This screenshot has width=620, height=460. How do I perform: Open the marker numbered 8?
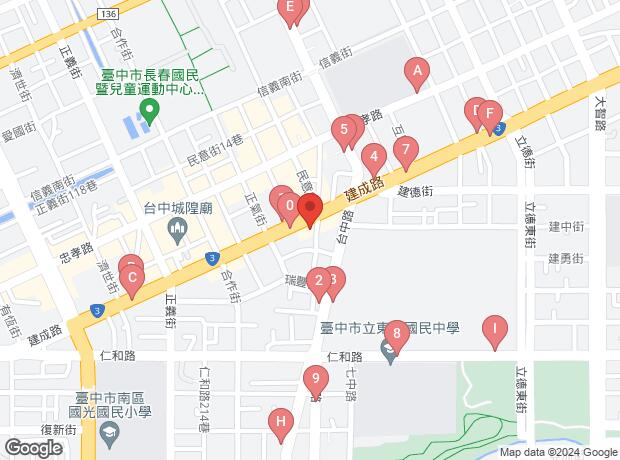(397, 332)
